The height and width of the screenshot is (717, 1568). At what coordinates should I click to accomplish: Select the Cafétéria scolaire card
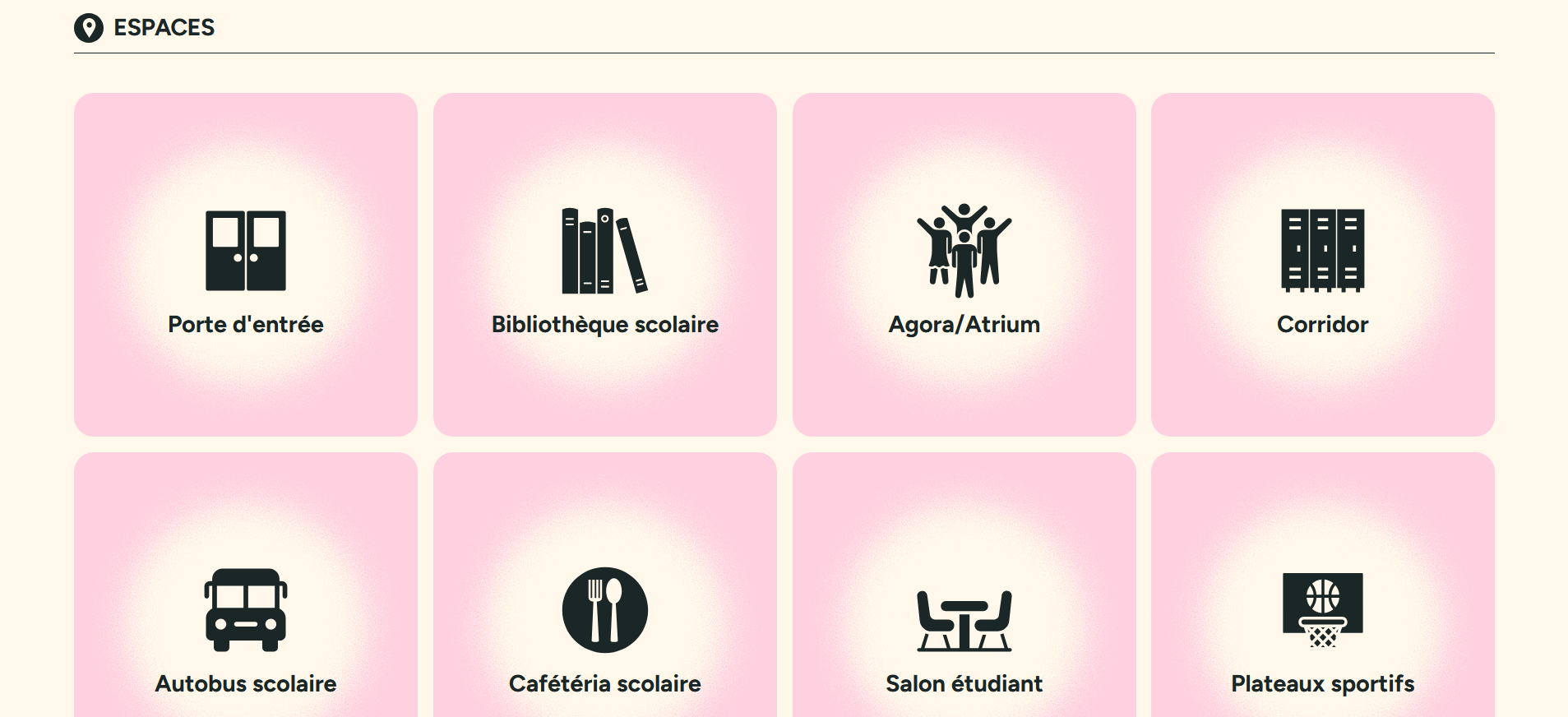pyautogui.click(x=604, y=625)
